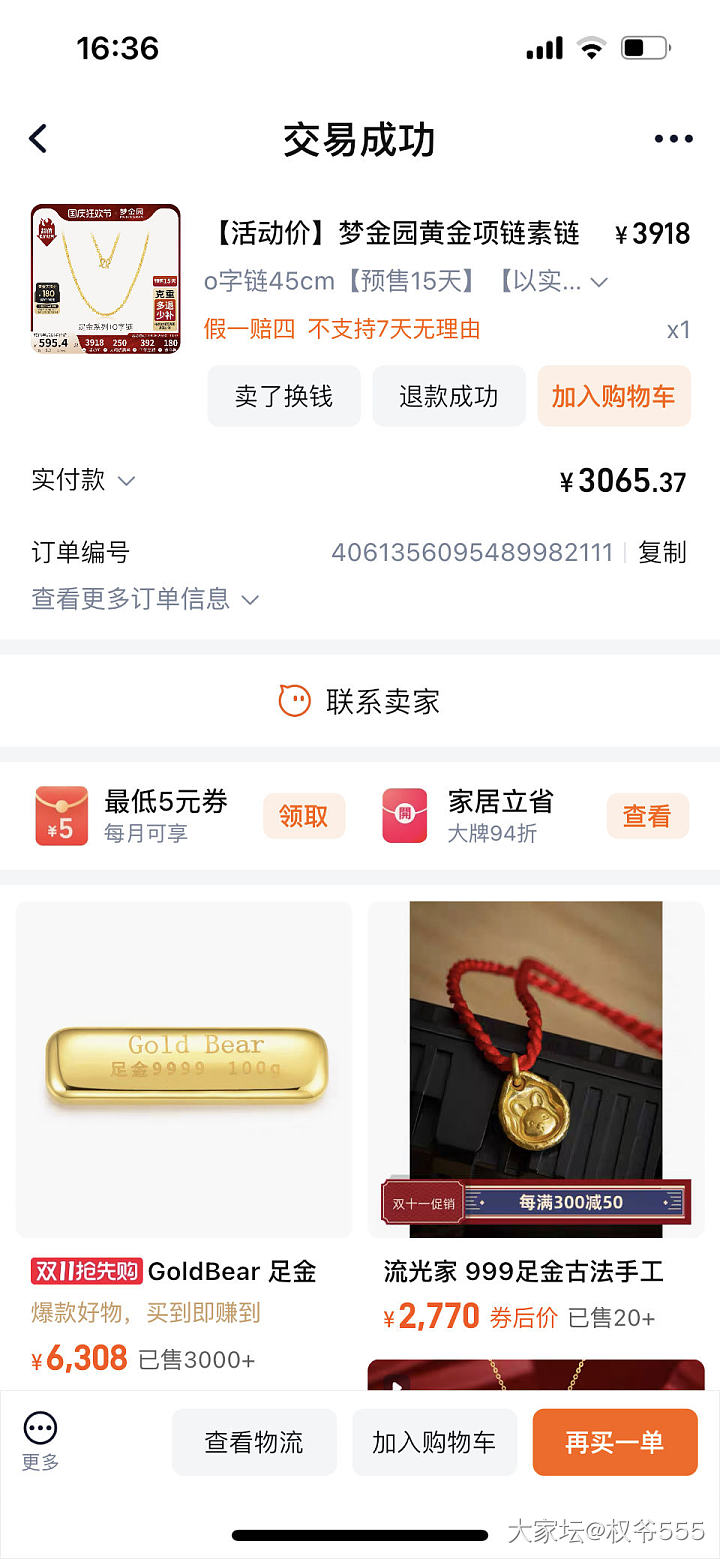Go back using the top-left arrow
Image resolution: width=720 pixels, height=1559 pixels.
pos(39,138)
